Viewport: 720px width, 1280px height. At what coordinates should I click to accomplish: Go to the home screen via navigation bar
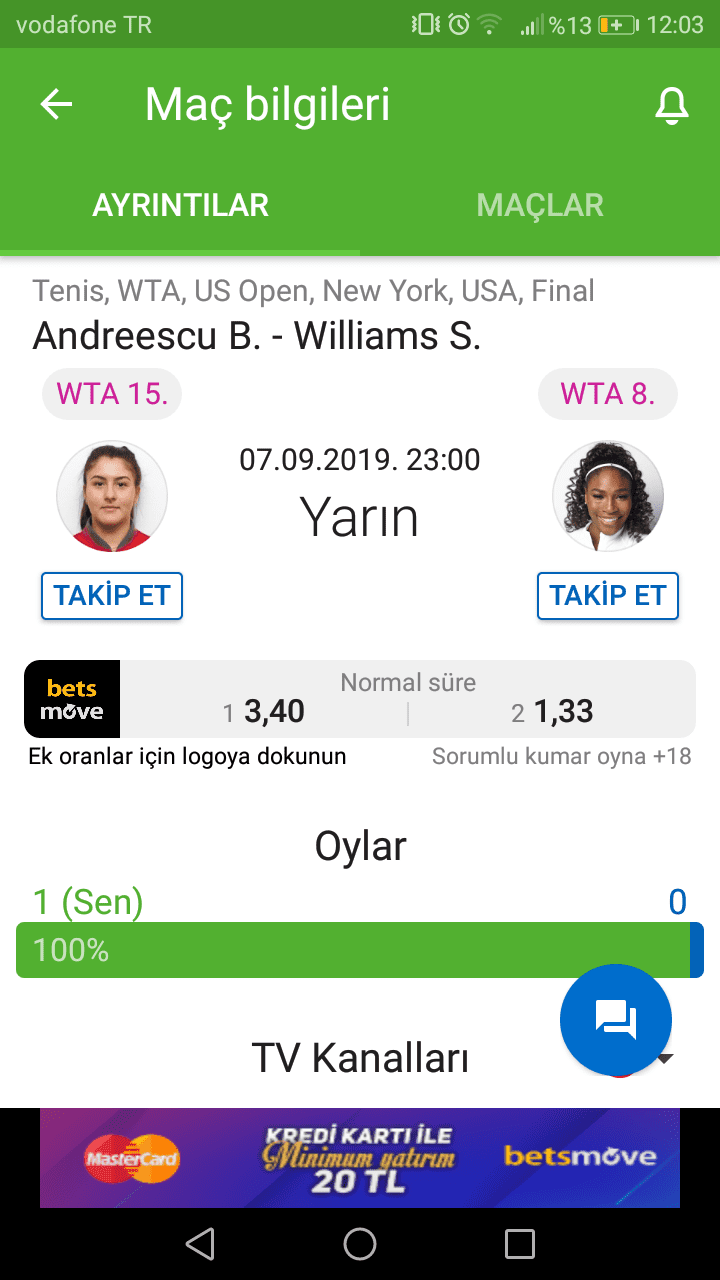tap(360, 1244)
